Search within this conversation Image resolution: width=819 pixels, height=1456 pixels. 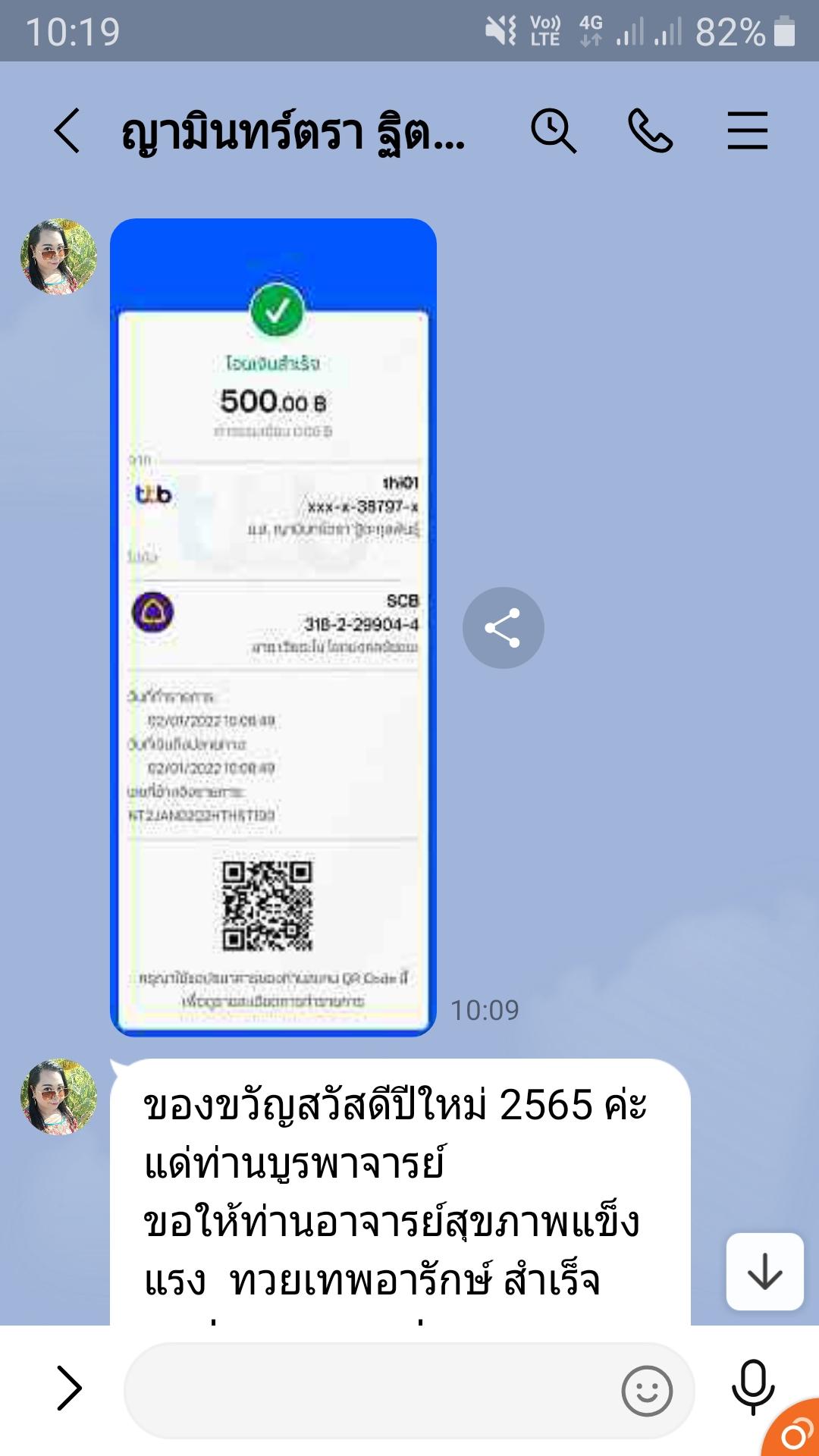point(553,131)
